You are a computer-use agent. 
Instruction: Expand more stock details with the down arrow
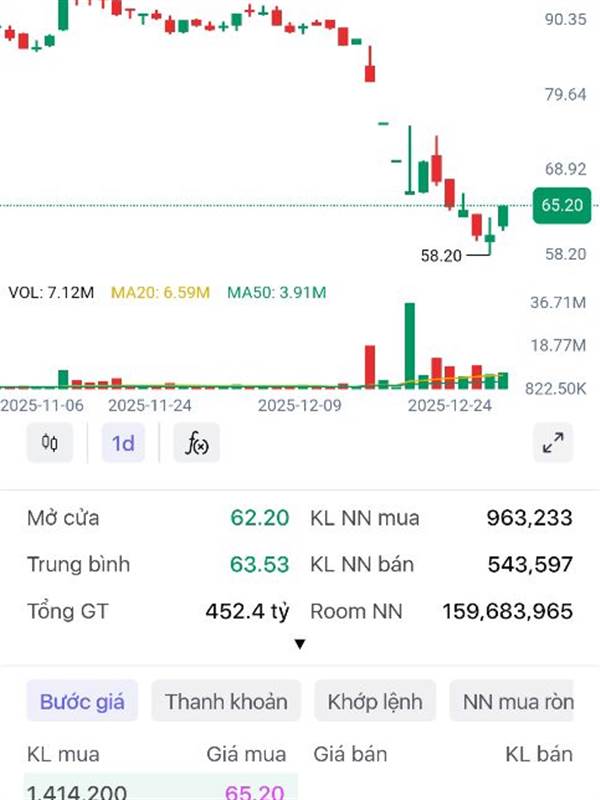point(299,644)
